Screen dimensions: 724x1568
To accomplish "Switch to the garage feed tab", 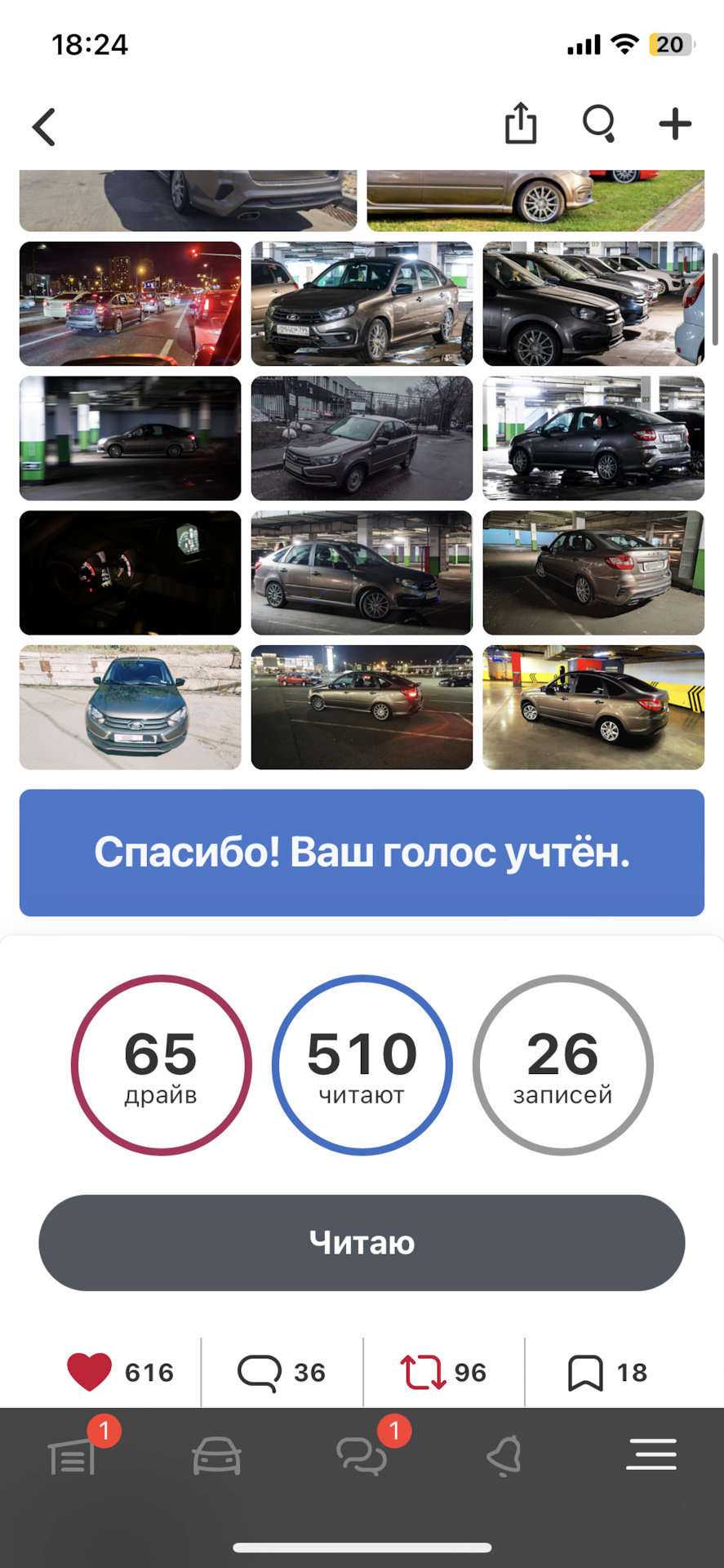I will (x=73, y=1457).
